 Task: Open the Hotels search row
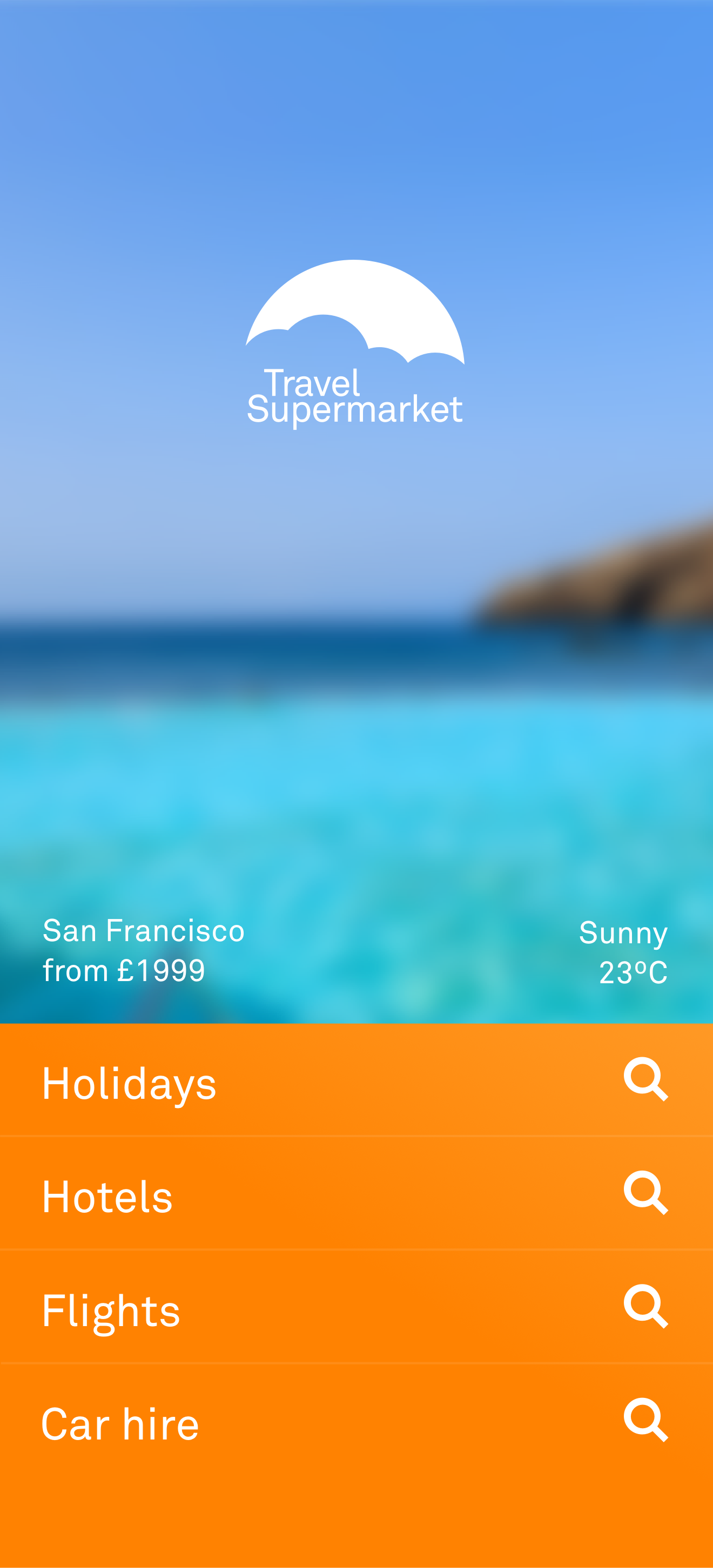tap(356, 1192)
